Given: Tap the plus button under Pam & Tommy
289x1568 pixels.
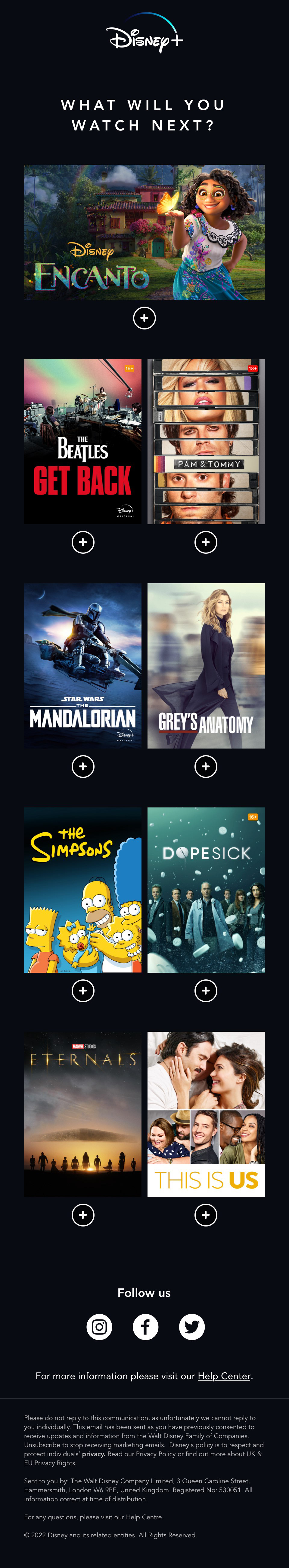Looking at the screenshot, I should [x=206, y=542].
